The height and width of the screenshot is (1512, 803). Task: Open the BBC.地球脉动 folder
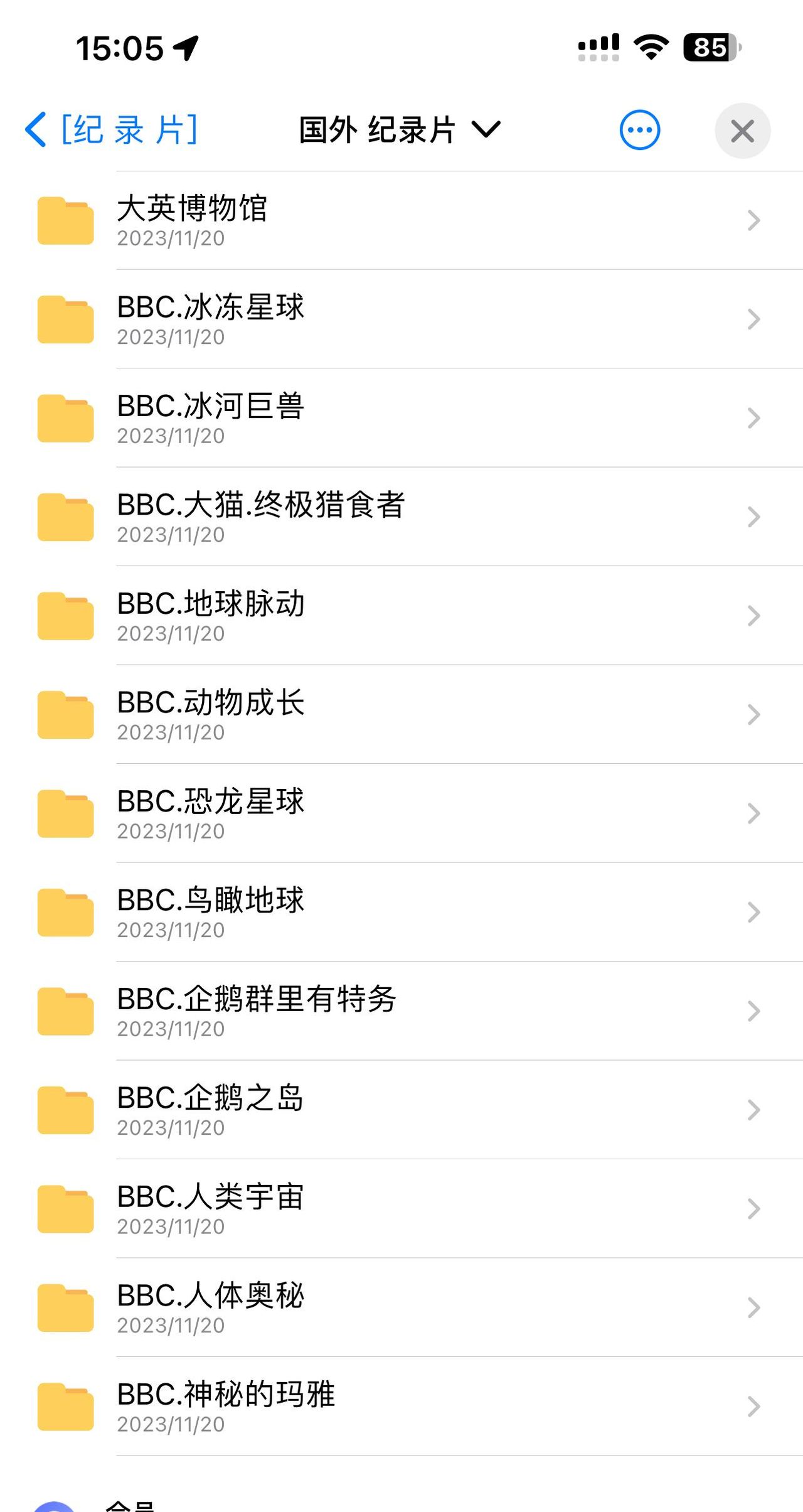(x=401, y=616)
